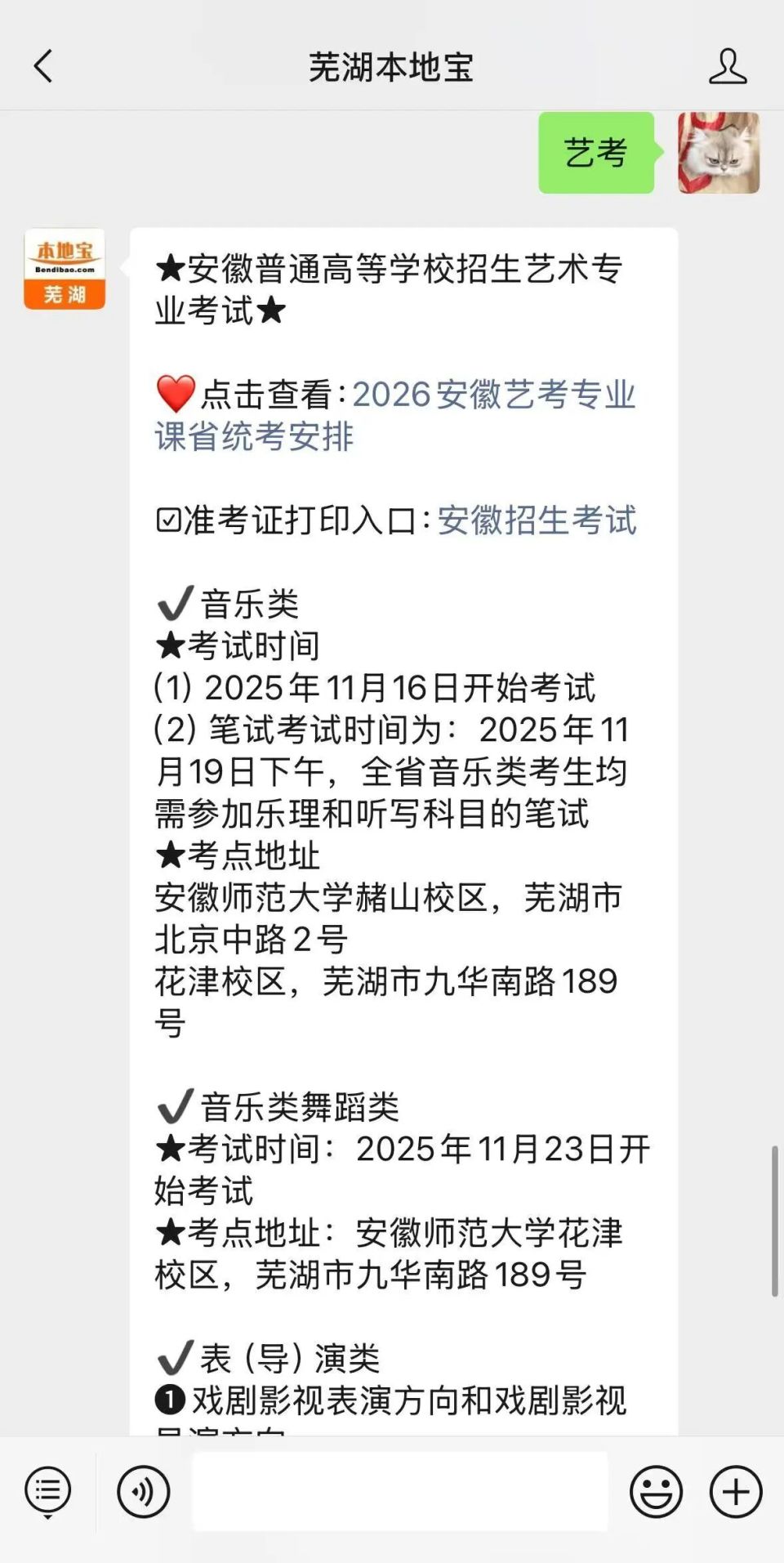Tap the message input field
Viewport: 784px width, 1563px height.
[x=400, y=1489]
